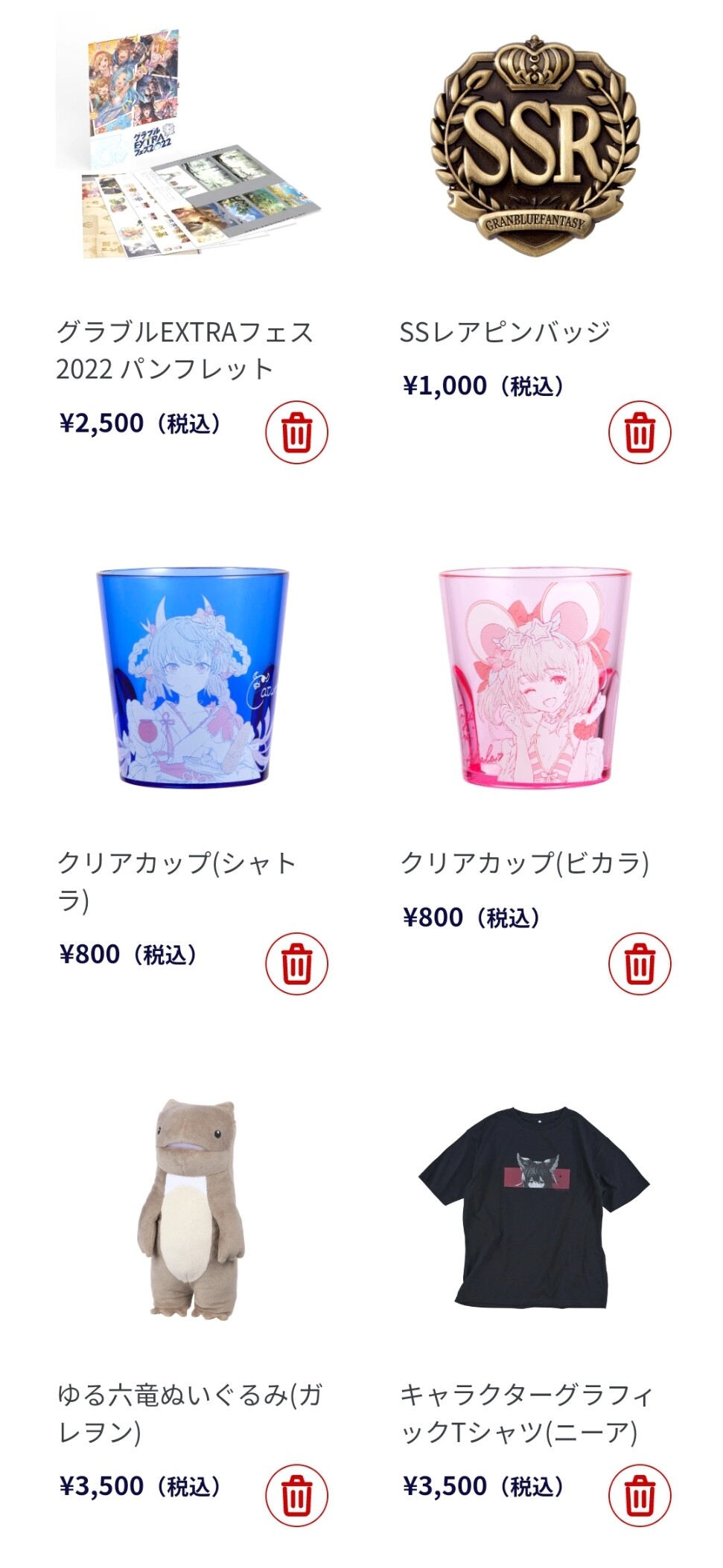Delete クリアカップ(ビカラ) using its trash icon
This screenshot has height=1568, width=723.
click(639, 964)
